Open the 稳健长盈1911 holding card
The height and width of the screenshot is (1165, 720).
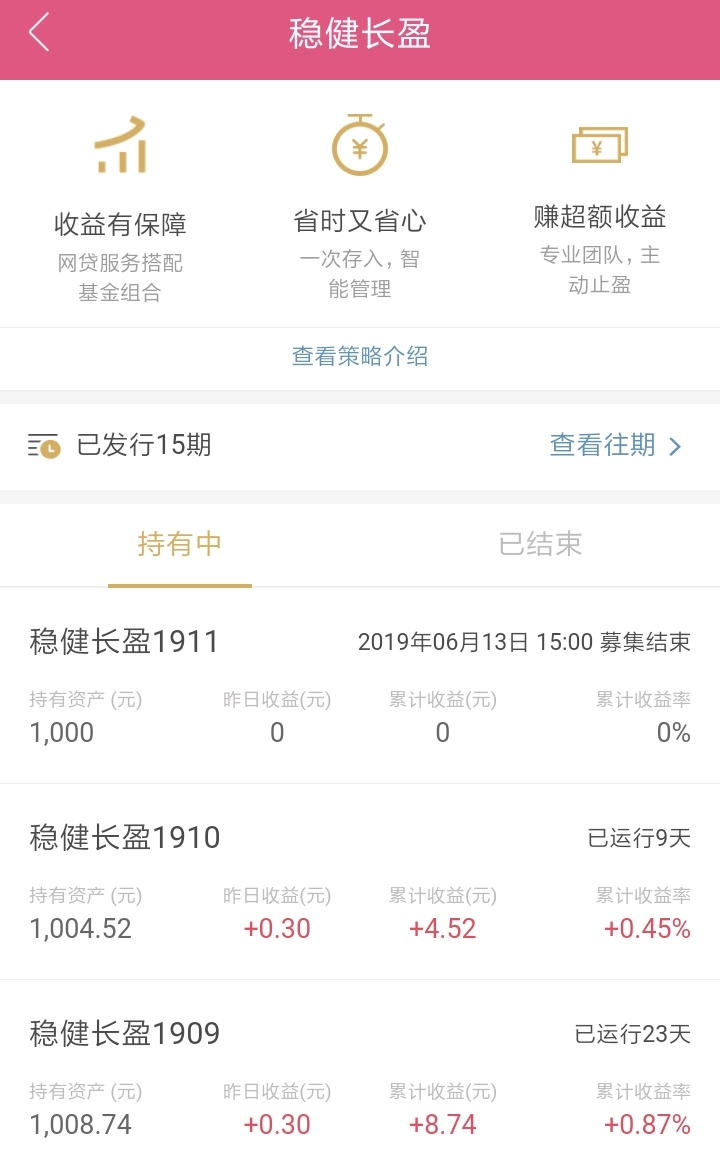(x=360, y=686)
